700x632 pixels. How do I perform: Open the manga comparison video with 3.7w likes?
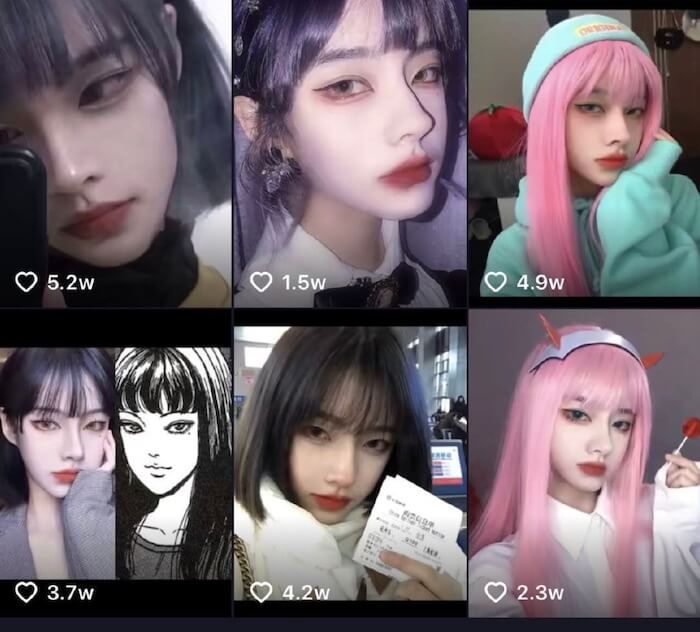click(x=115, y=465)
